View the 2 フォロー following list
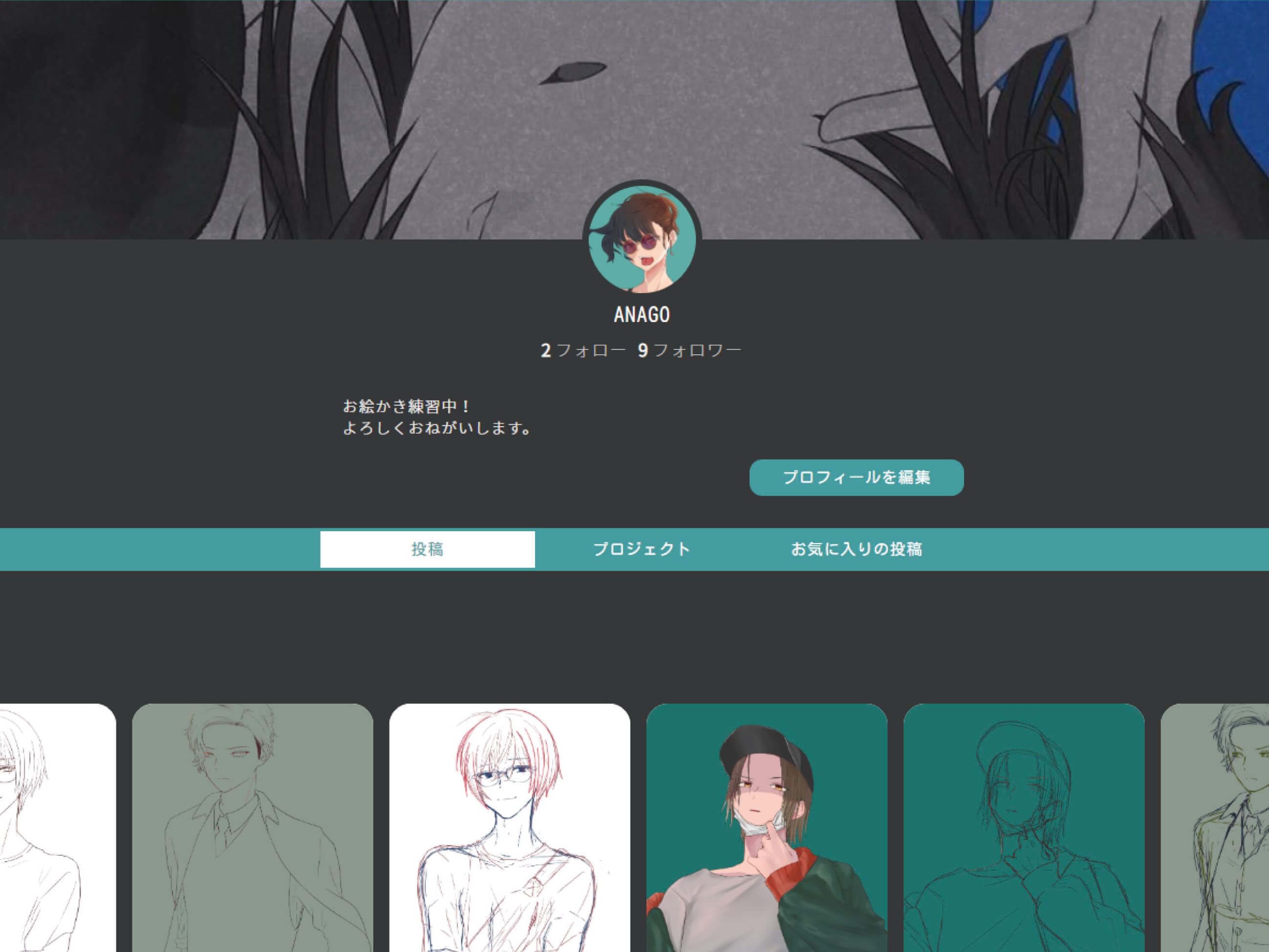This screenshot has height=952, width=1269. [582, 350]
